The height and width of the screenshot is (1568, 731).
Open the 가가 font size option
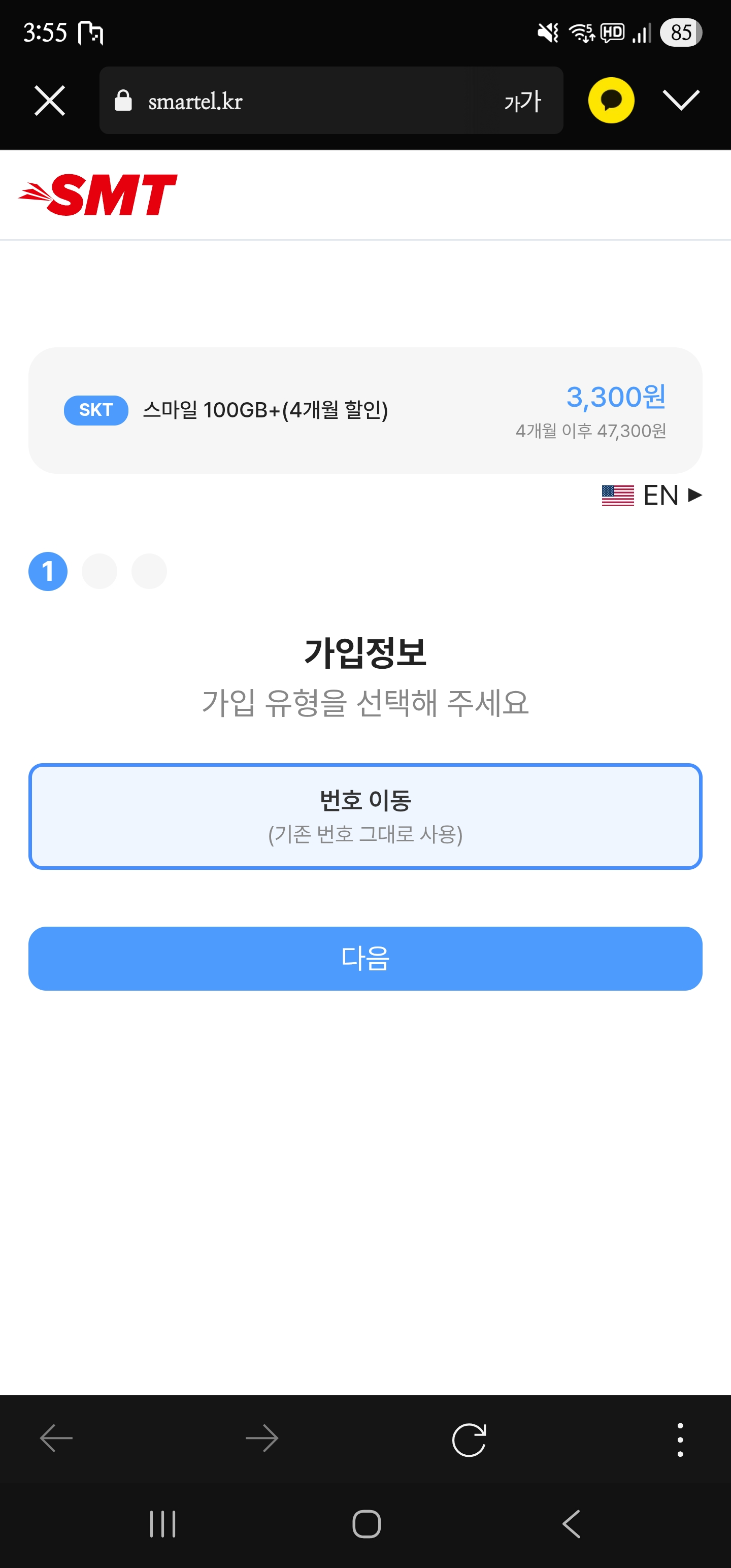pos(522,101)
